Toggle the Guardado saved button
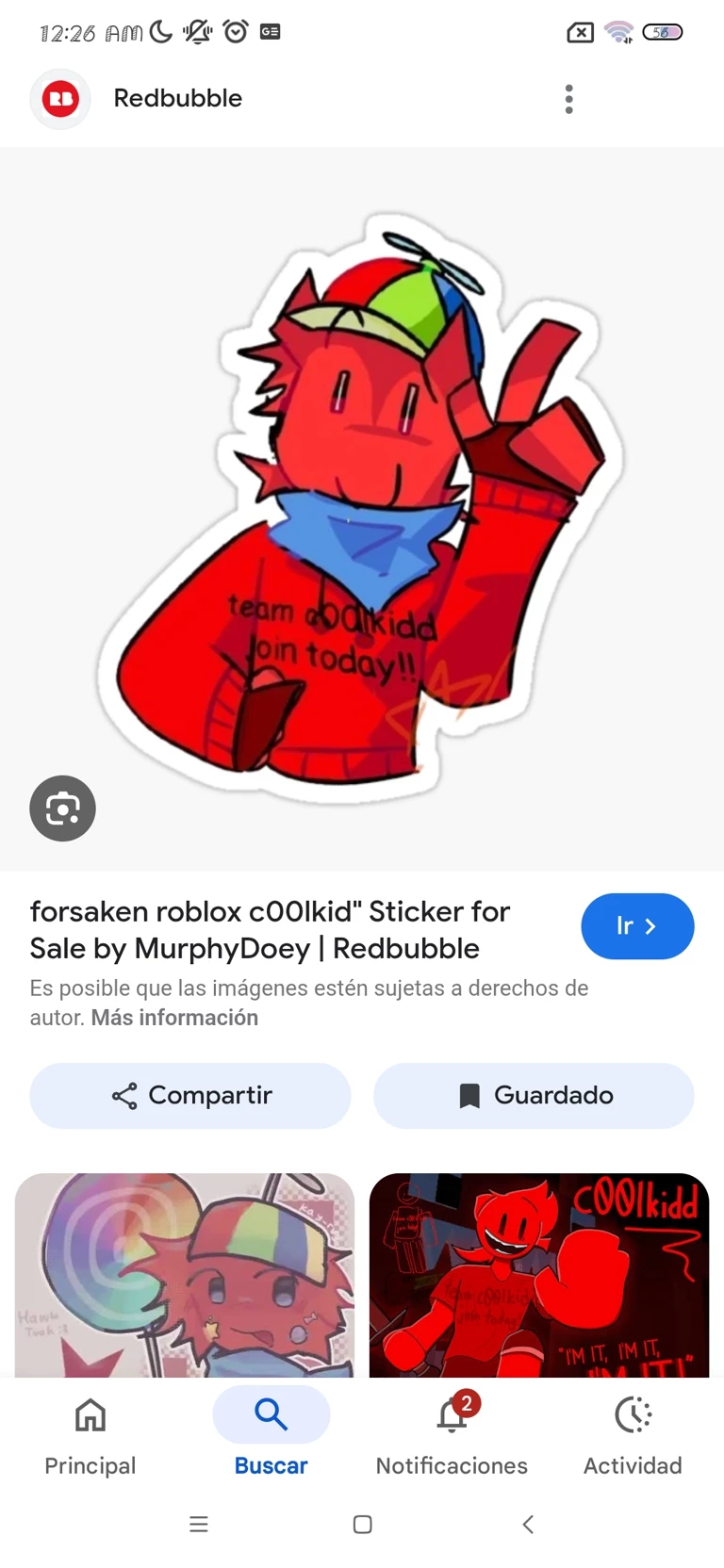This screenshot has width=724, height=1568. pyautogui.click(x=534, y=1095)
